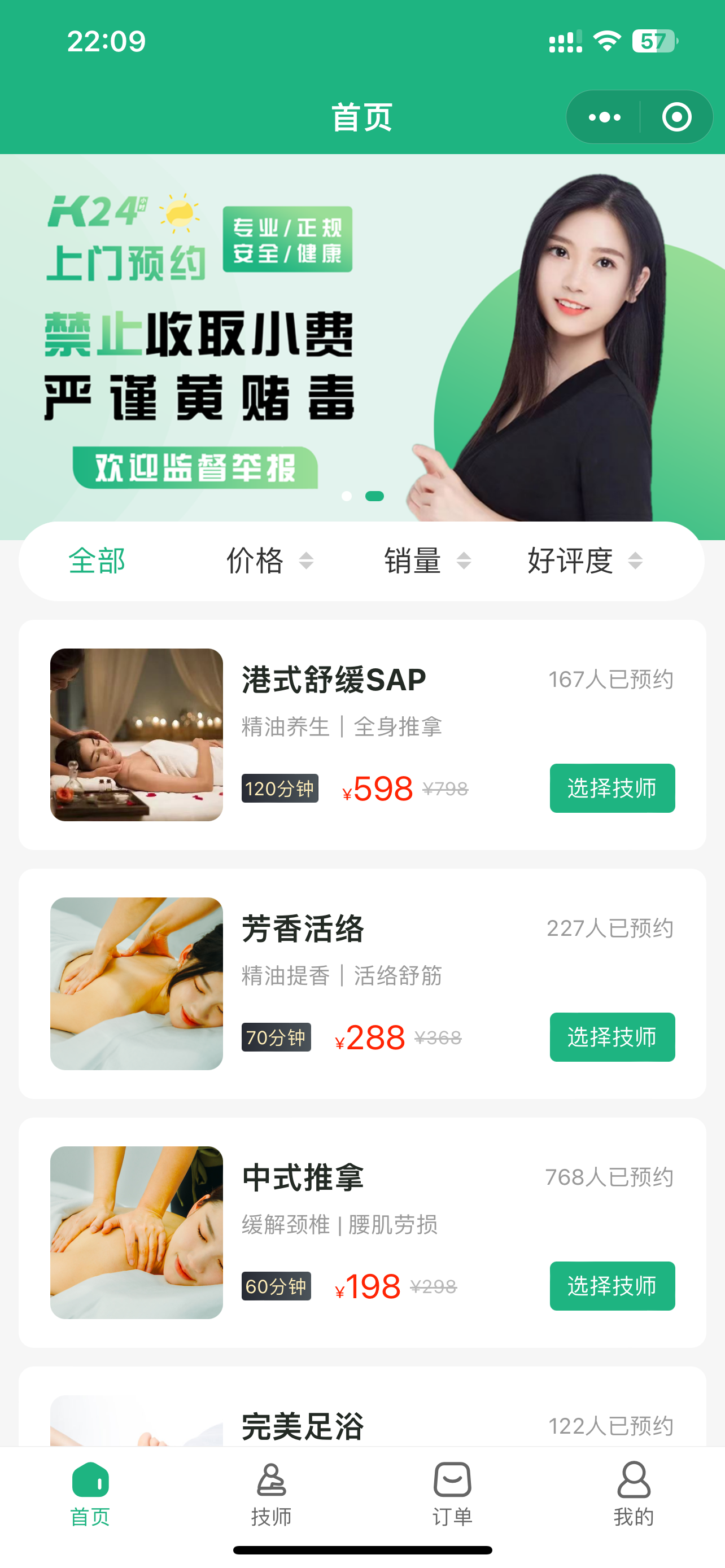Select the 首页 title in the top bar
This screenshot has height=1568, width=725.
pos(362,117)
